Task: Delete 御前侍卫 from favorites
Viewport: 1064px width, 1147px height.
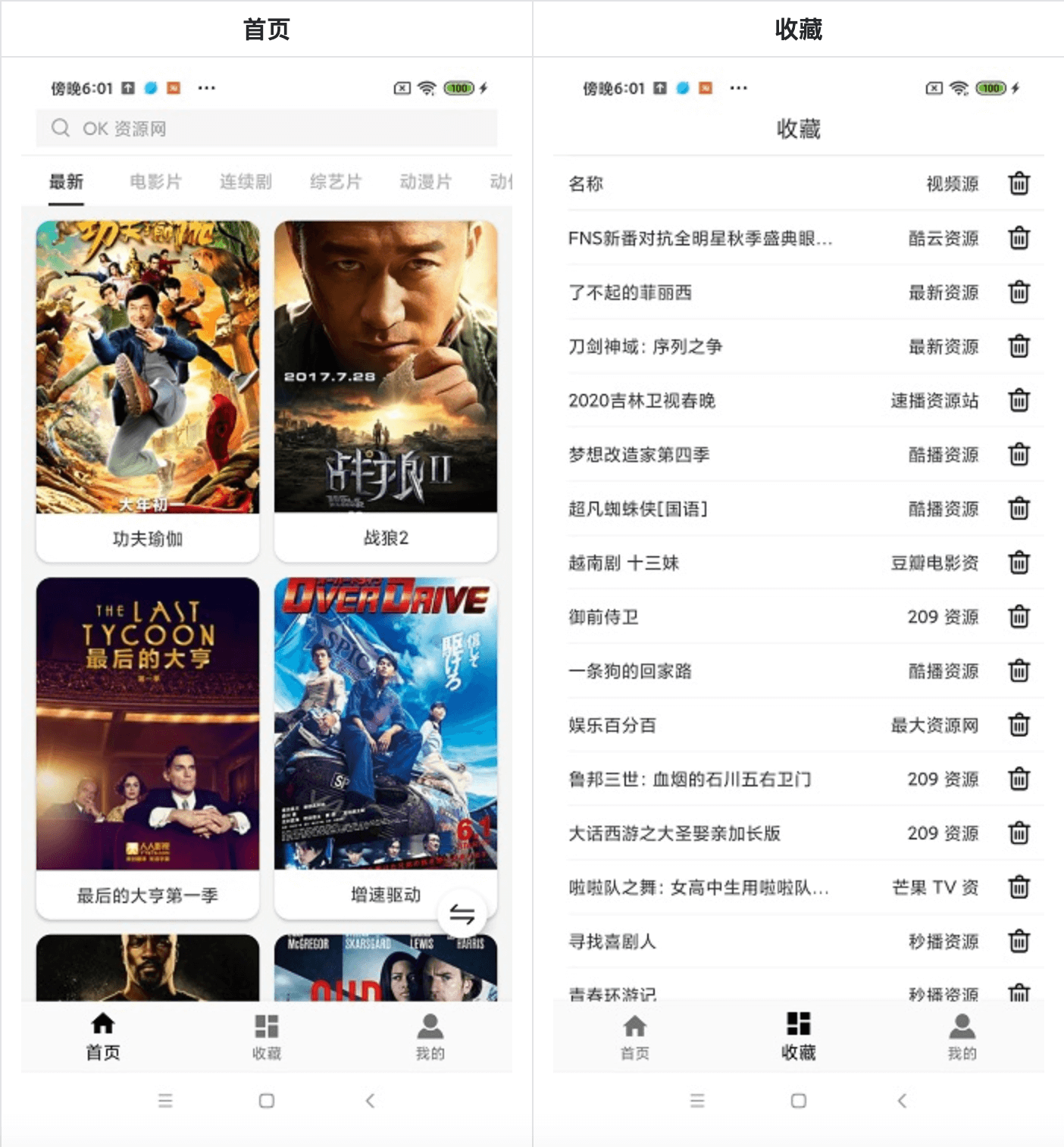Action: point(1019,617)
